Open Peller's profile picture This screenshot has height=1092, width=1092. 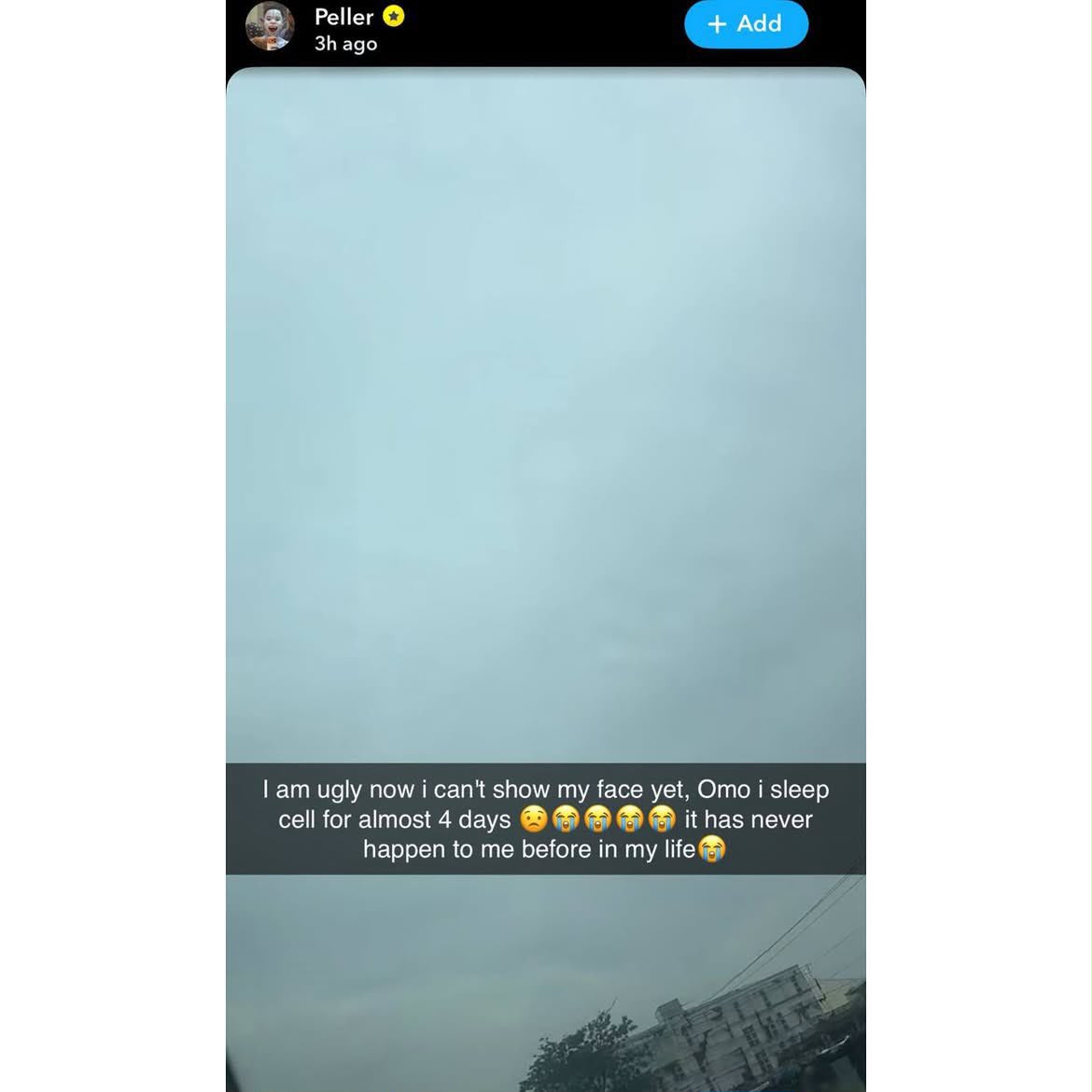coord(271,26)
